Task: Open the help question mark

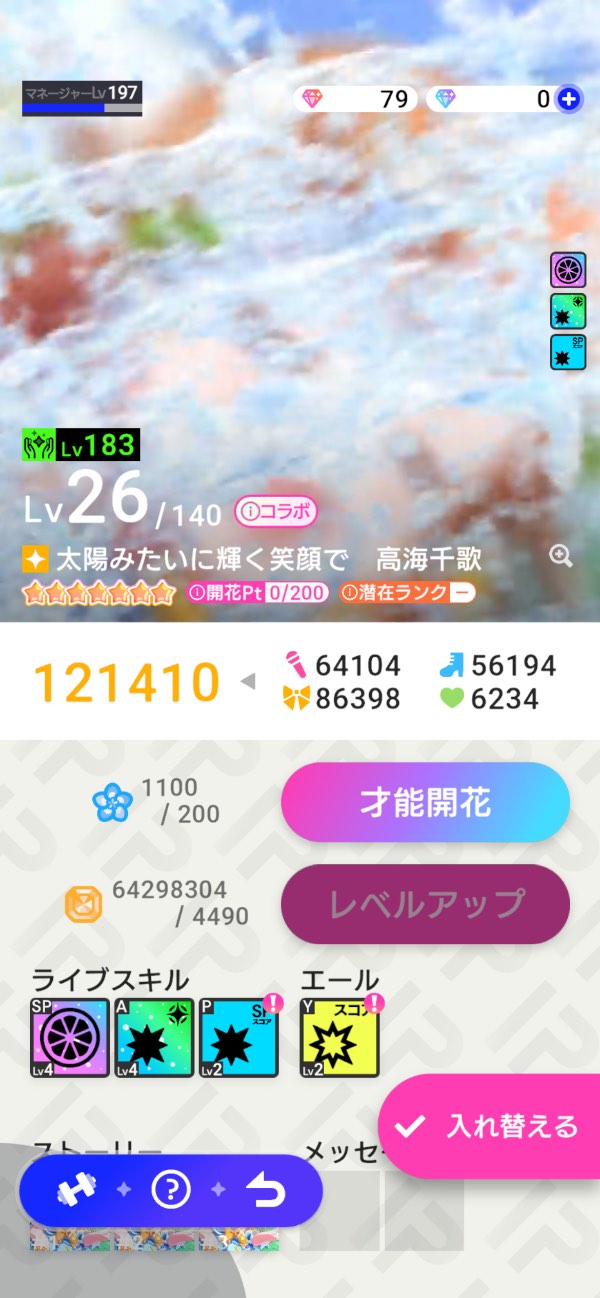Action: tap(171, 1190)
